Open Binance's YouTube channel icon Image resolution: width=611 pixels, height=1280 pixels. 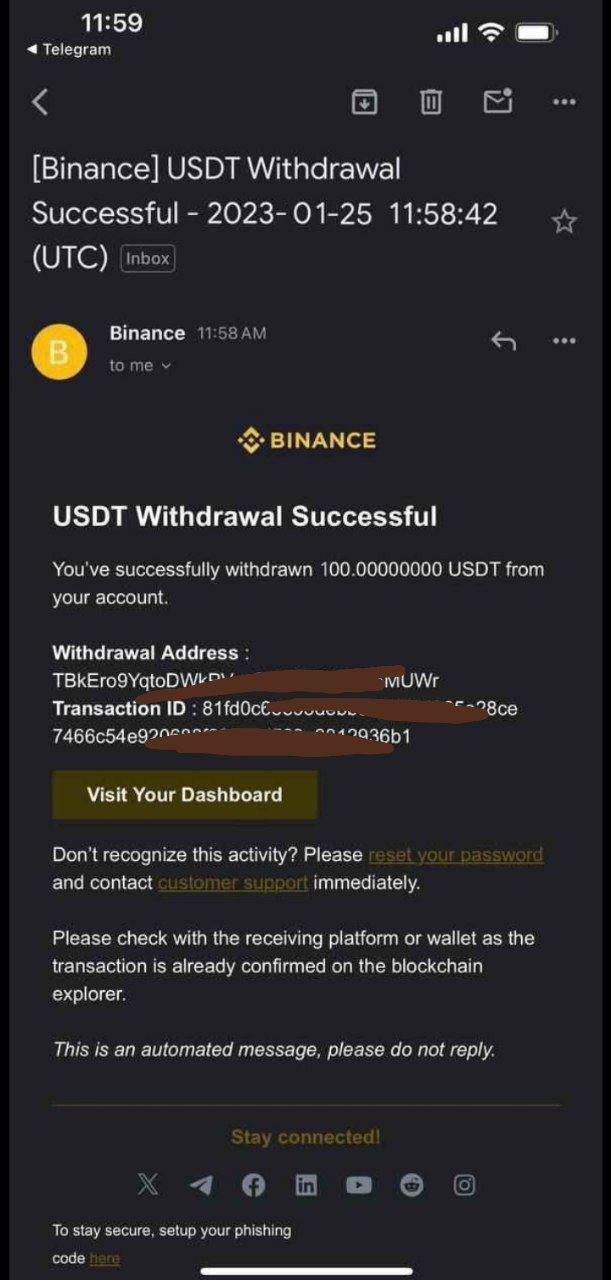(359, 1185)
